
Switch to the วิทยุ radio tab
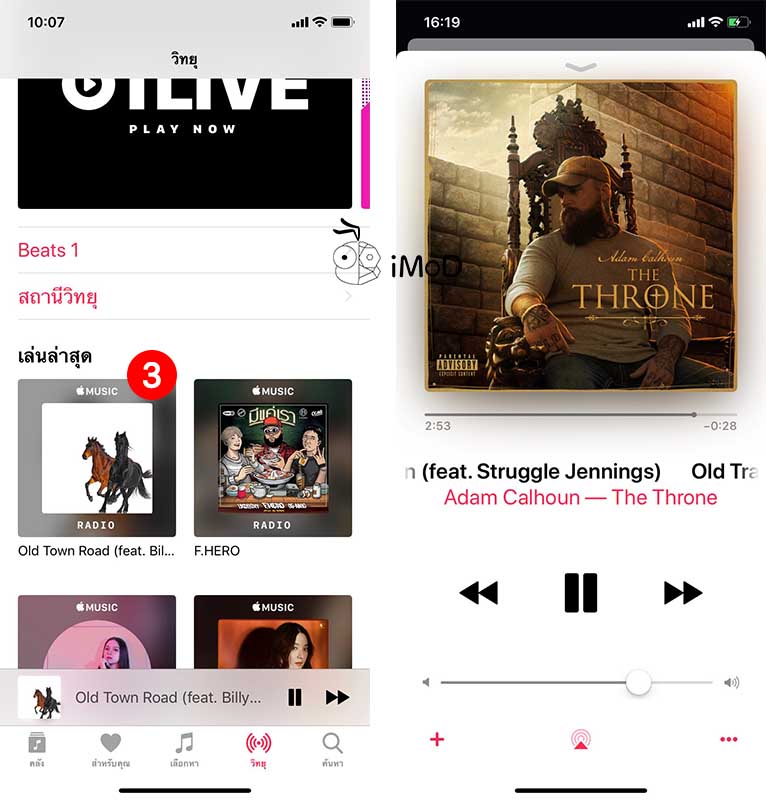click(257, 743)
